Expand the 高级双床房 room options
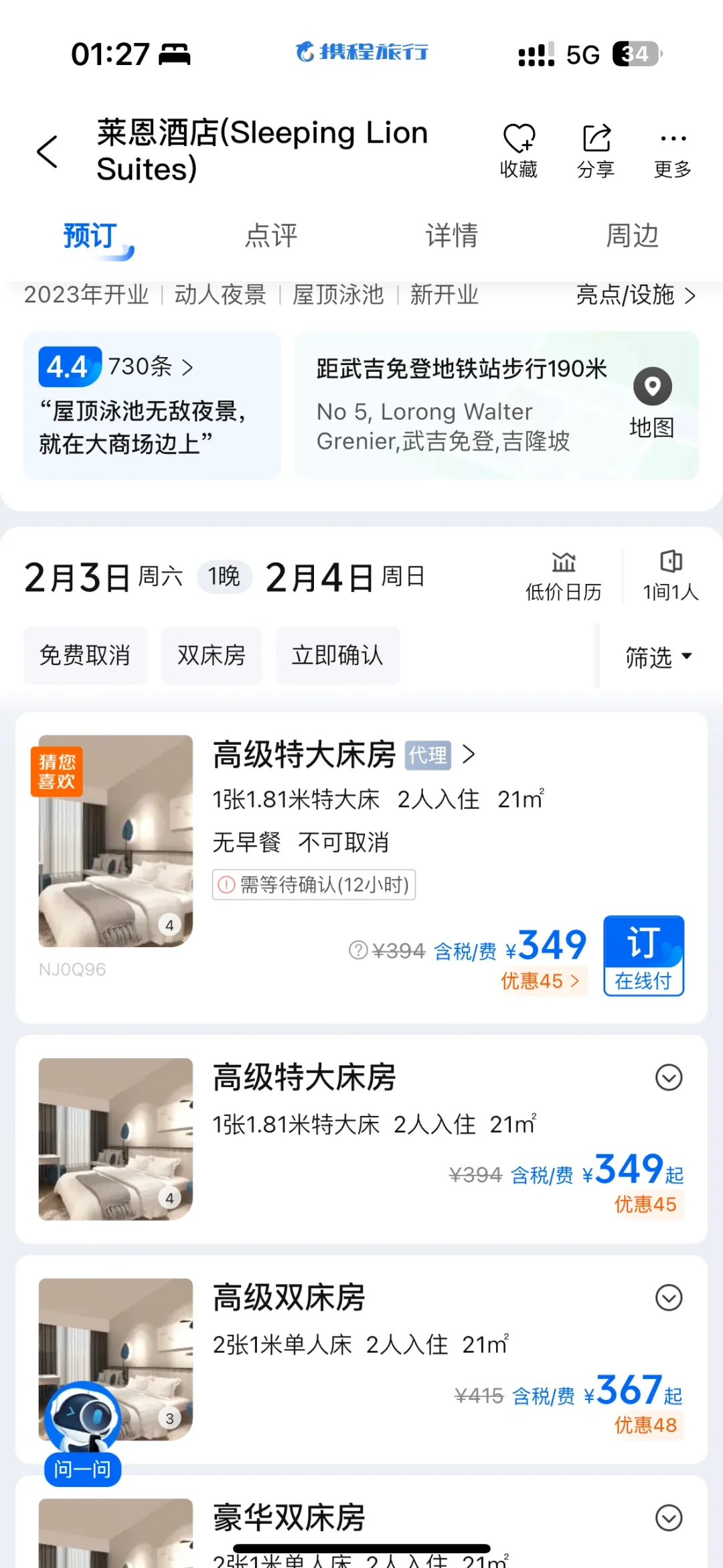723x1568 pixels. click(669, 1297)
